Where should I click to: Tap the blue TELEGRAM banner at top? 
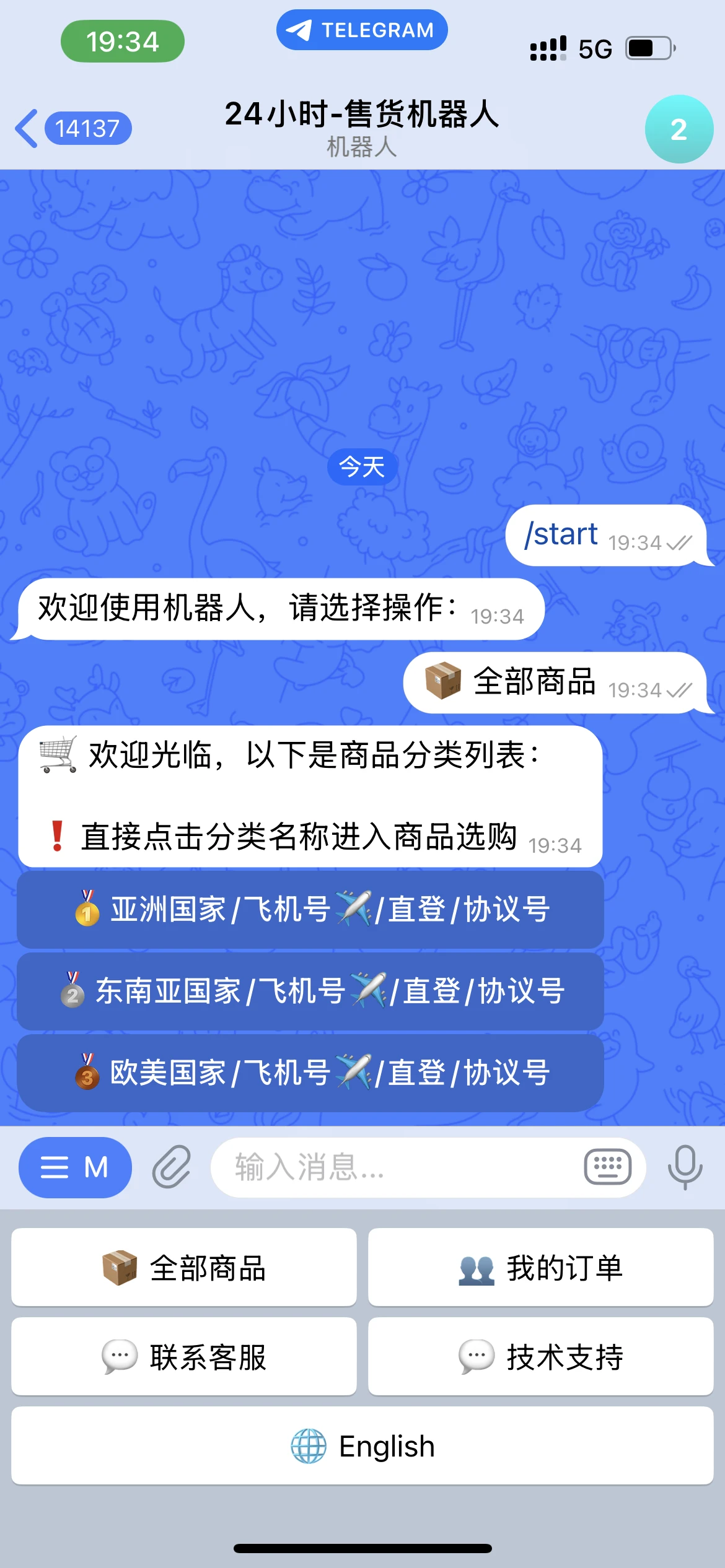tap(361, 29)
